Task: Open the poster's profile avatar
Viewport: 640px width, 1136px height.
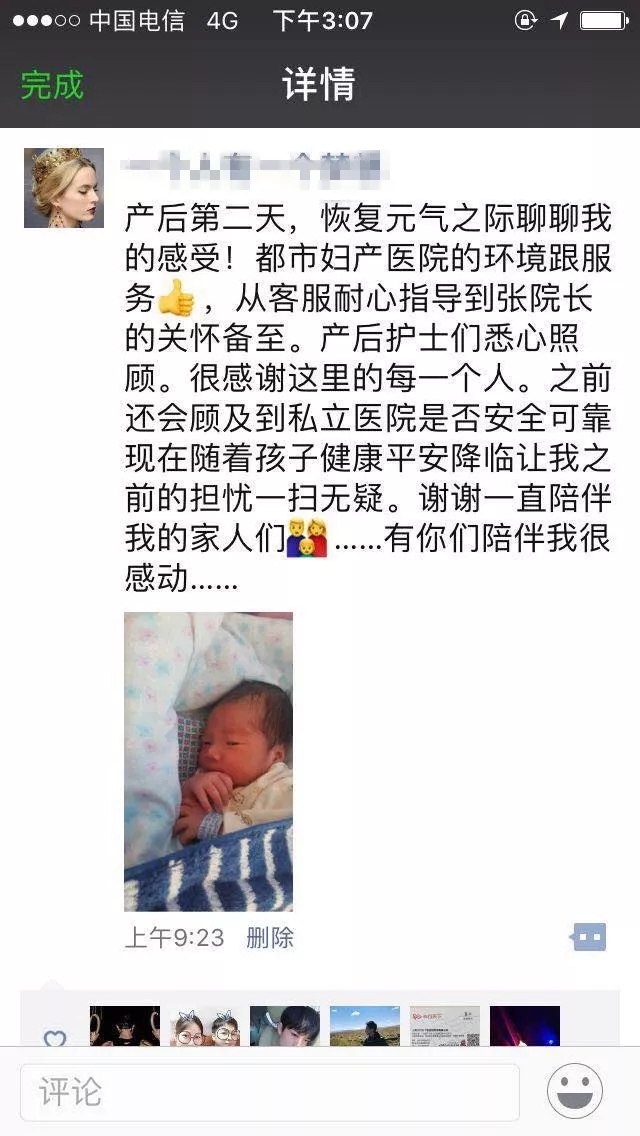Action: [x=64, y=188]
